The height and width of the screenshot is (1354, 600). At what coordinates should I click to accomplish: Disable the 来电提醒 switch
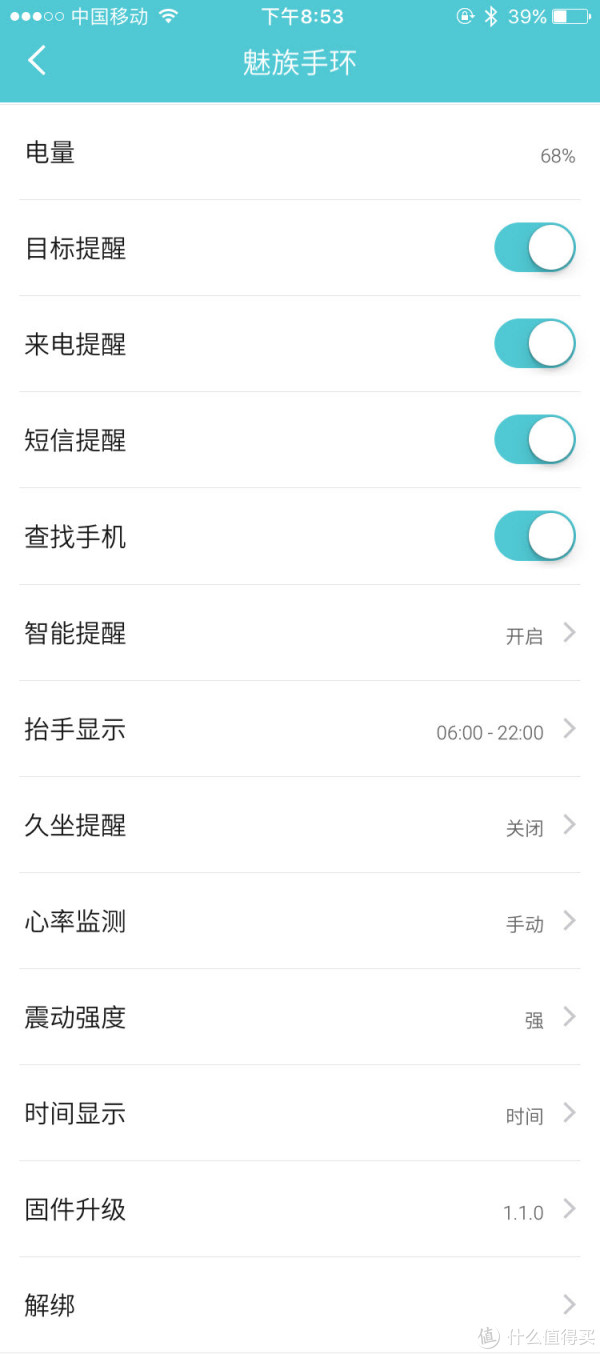tap(535, 344)
